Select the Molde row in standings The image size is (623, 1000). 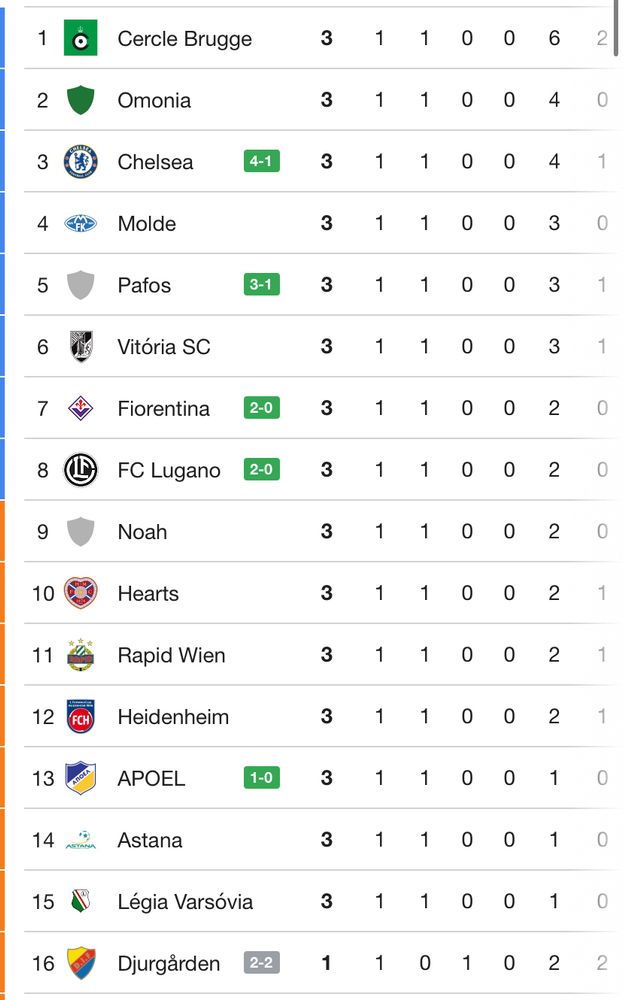click(x=146, y=224)
